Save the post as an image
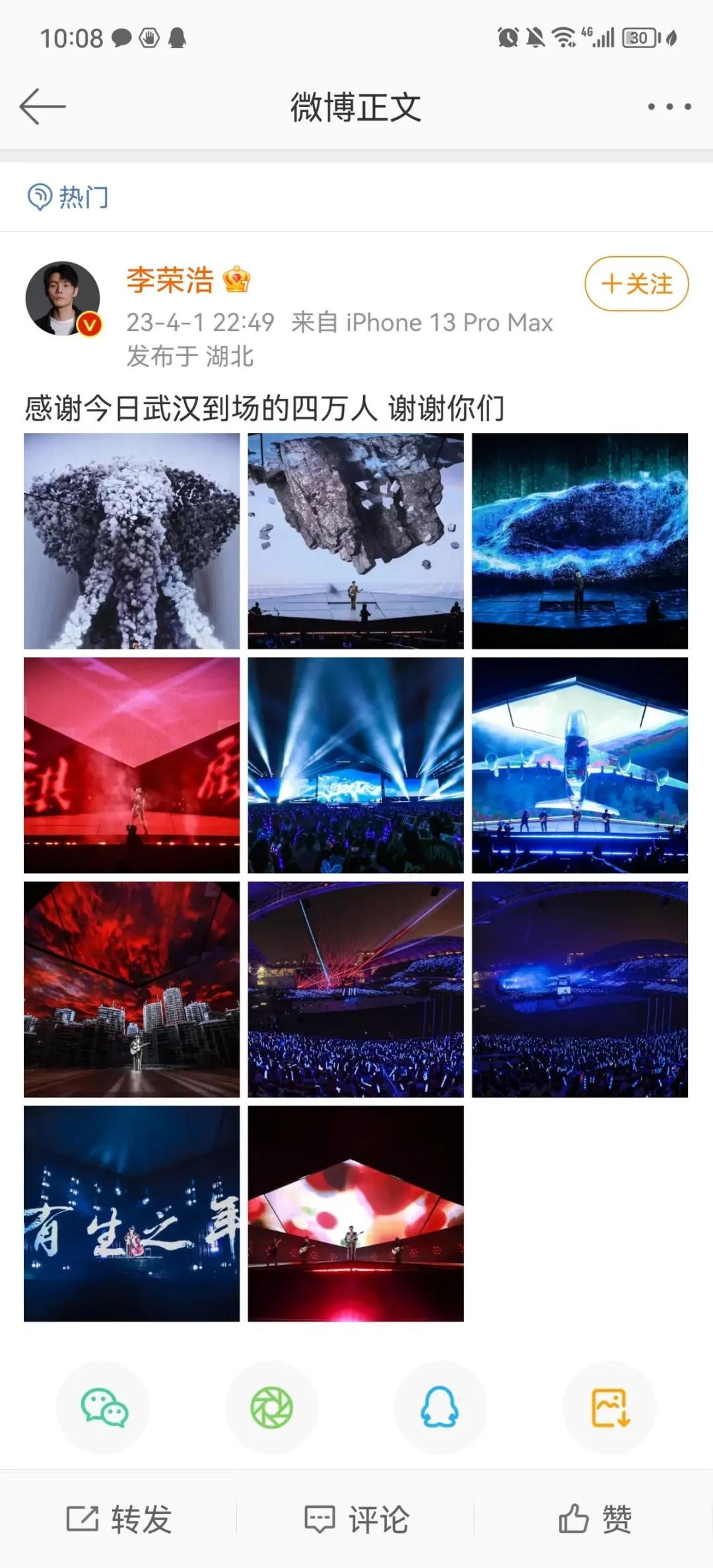713x1568 pixels. 609,1408
